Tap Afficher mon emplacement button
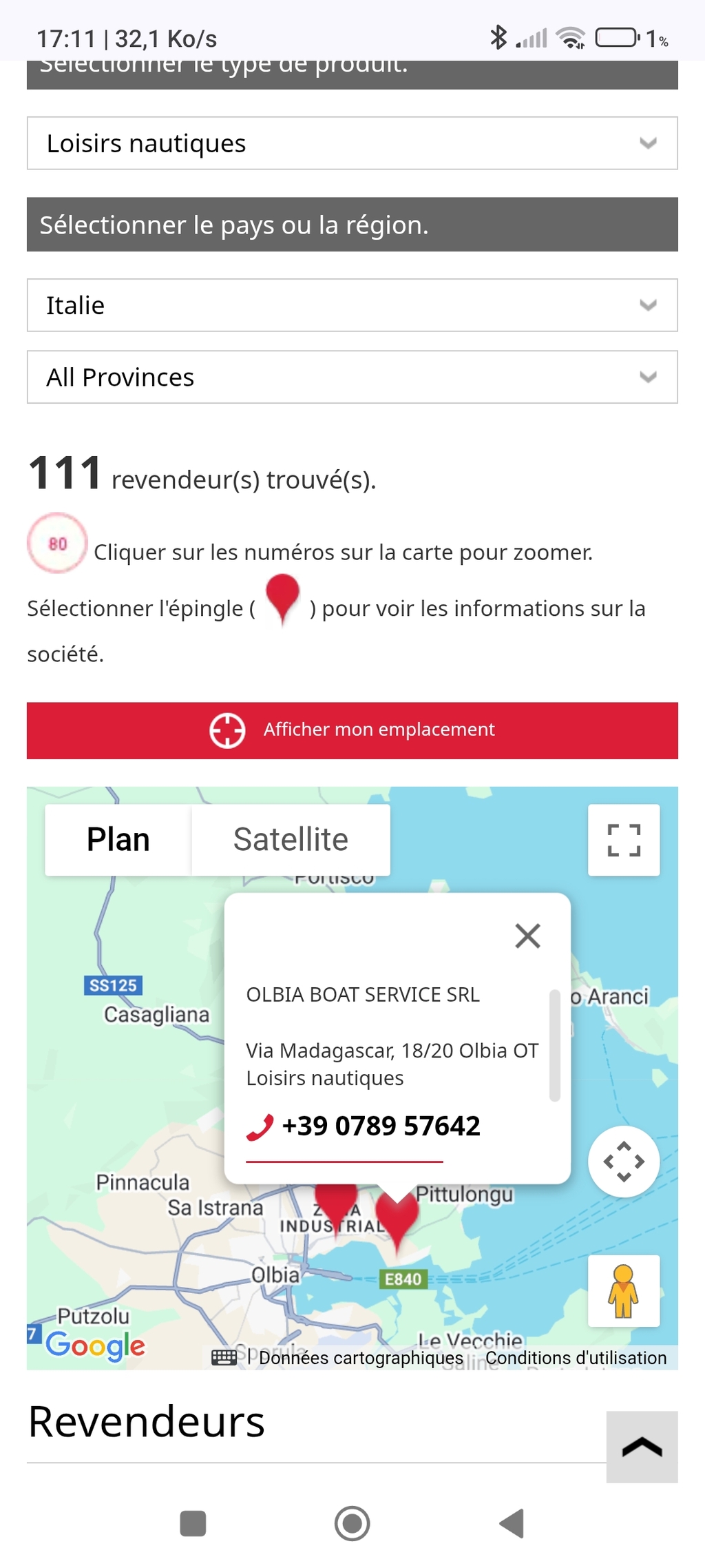 [x=352, y=730]
